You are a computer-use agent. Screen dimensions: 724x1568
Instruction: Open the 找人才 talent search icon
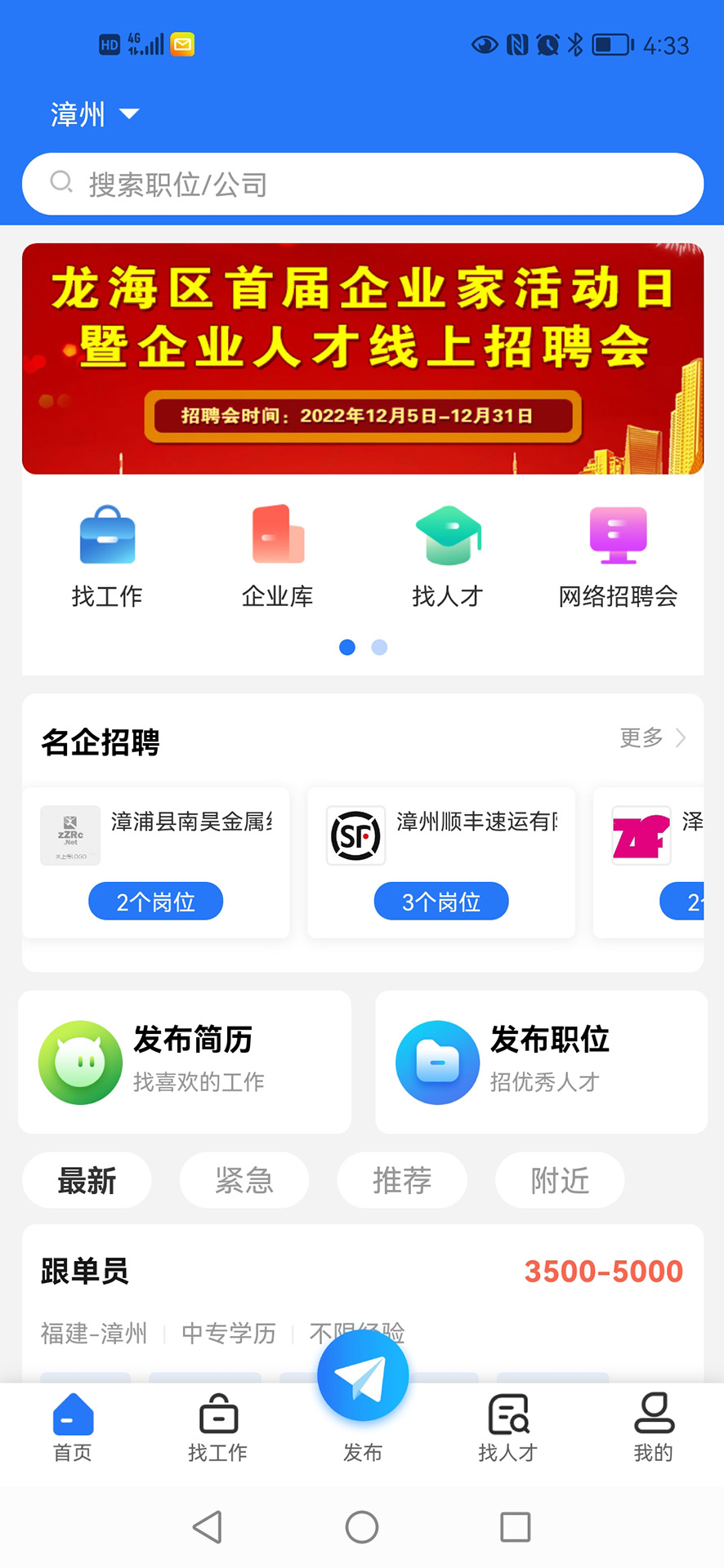pos(447,535)
